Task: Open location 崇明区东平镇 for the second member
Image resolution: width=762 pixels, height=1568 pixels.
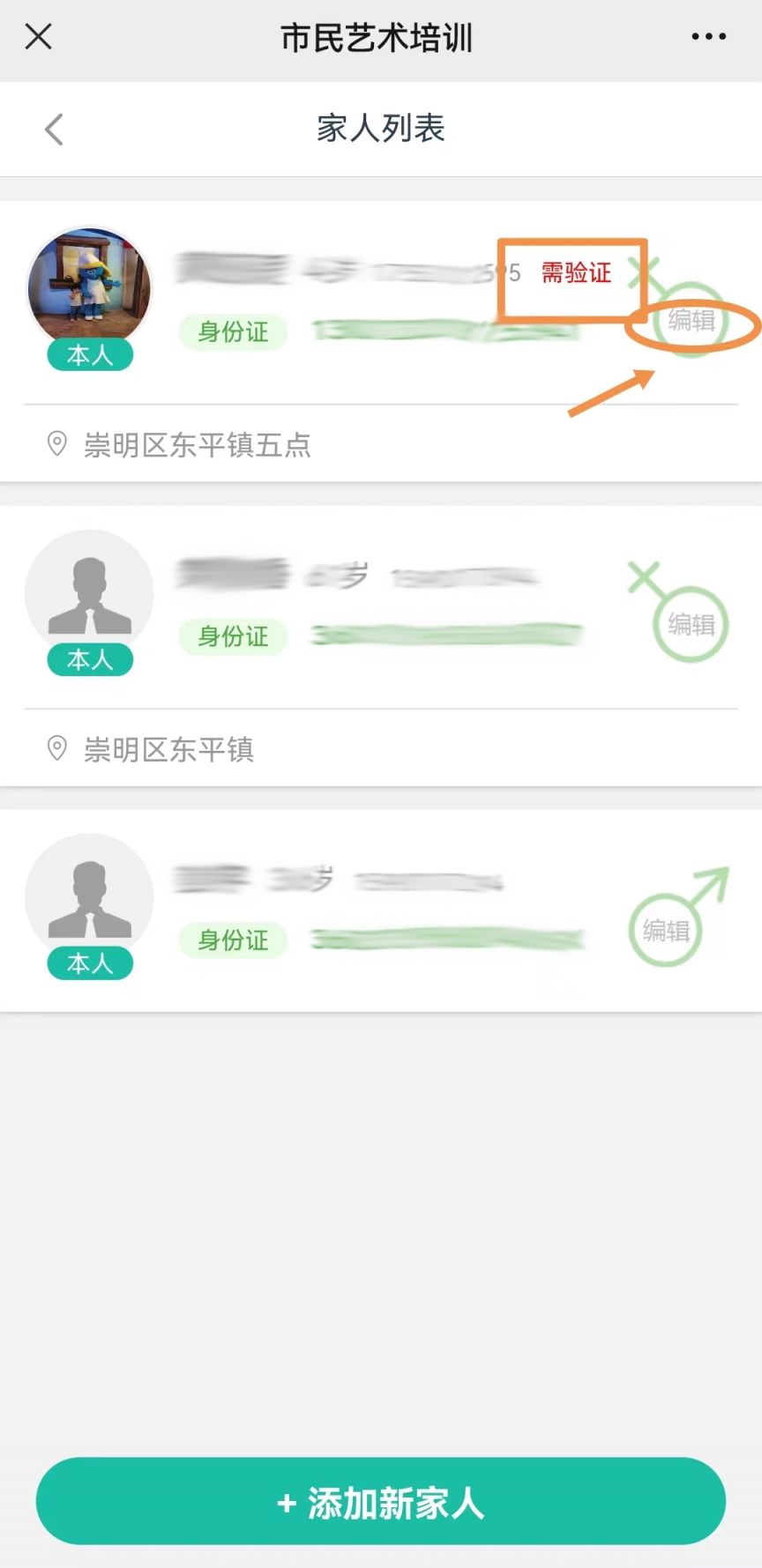Action: click(166, 750)
